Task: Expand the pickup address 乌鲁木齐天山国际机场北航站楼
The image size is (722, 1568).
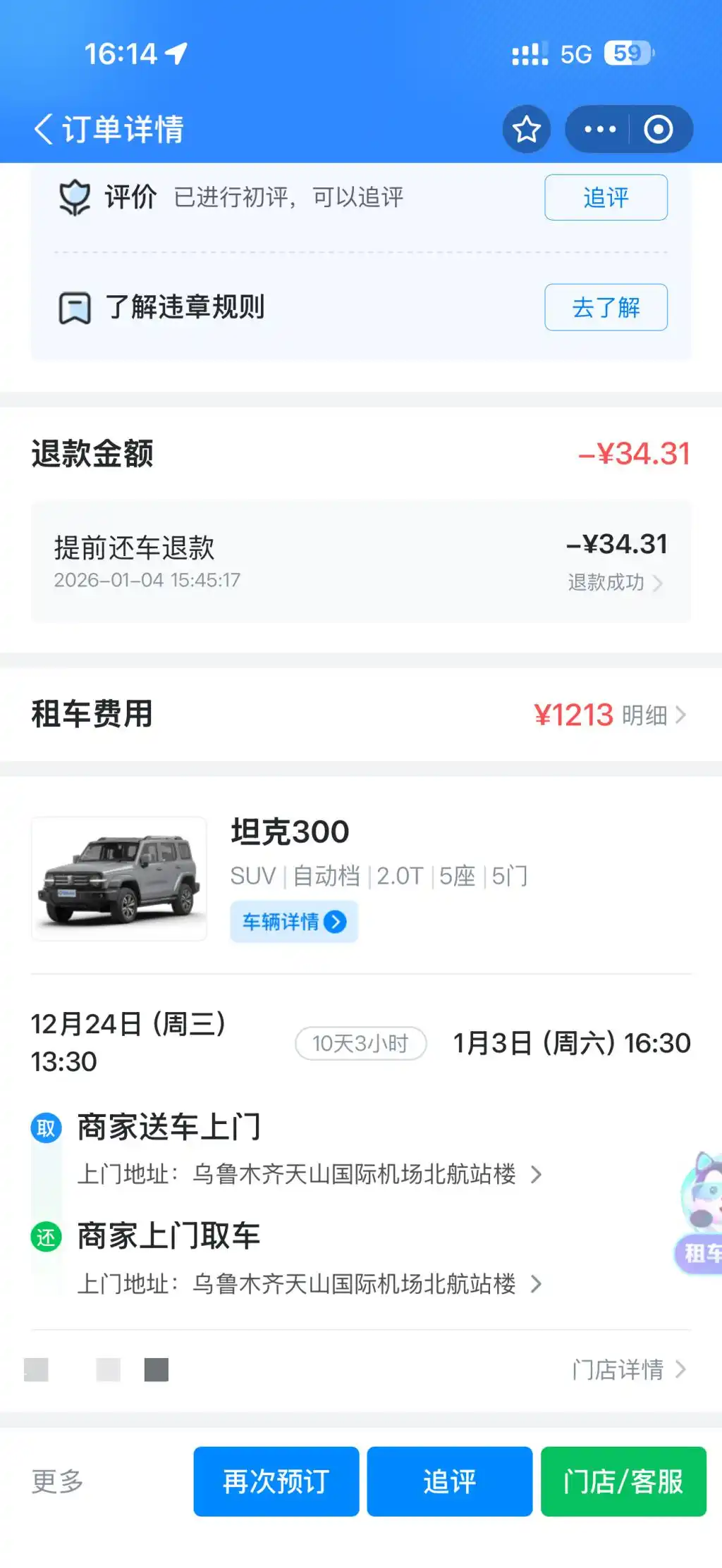Action: [x=537, y=1175]
